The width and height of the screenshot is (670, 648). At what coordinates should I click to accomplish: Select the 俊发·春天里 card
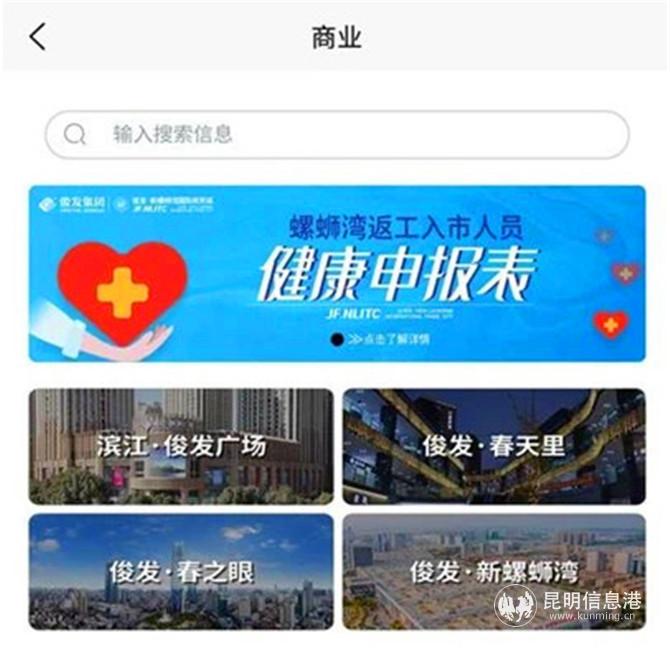(x=493, y=446)
